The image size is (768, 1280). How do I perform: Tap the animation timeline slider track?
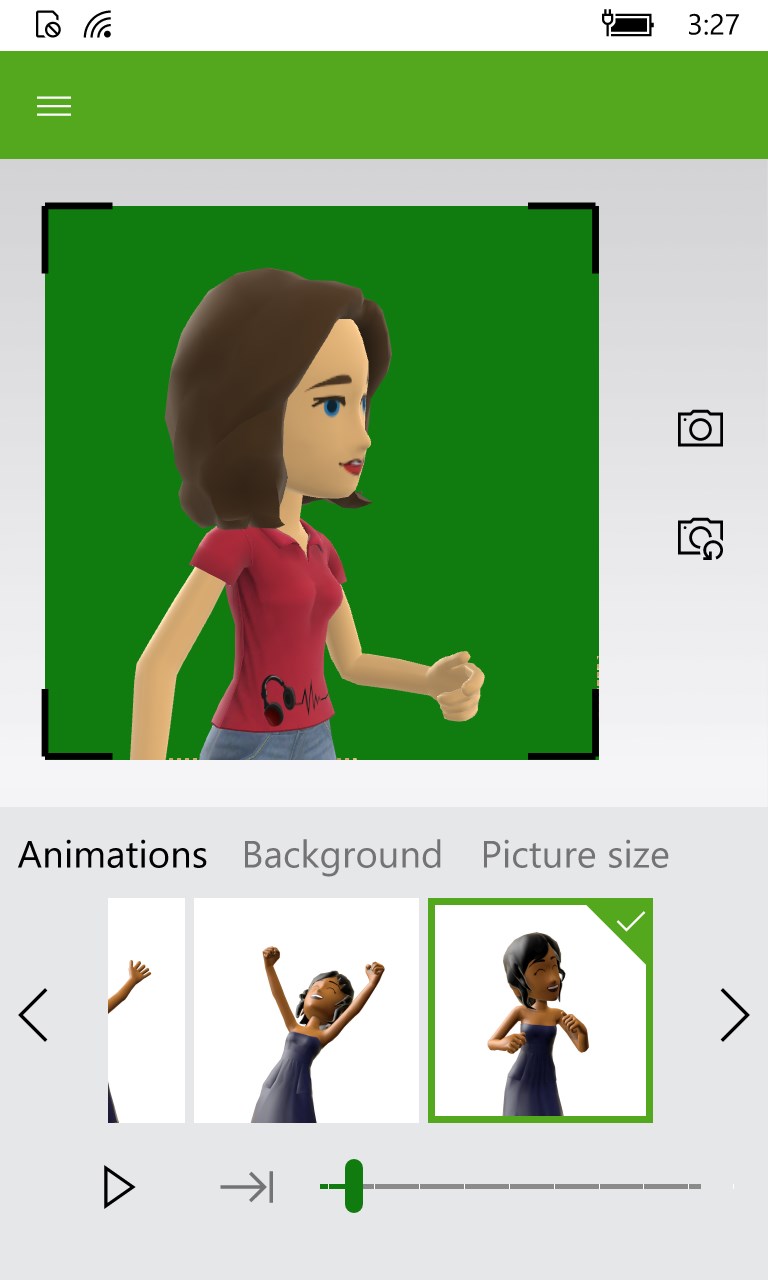click(530, 1187)
